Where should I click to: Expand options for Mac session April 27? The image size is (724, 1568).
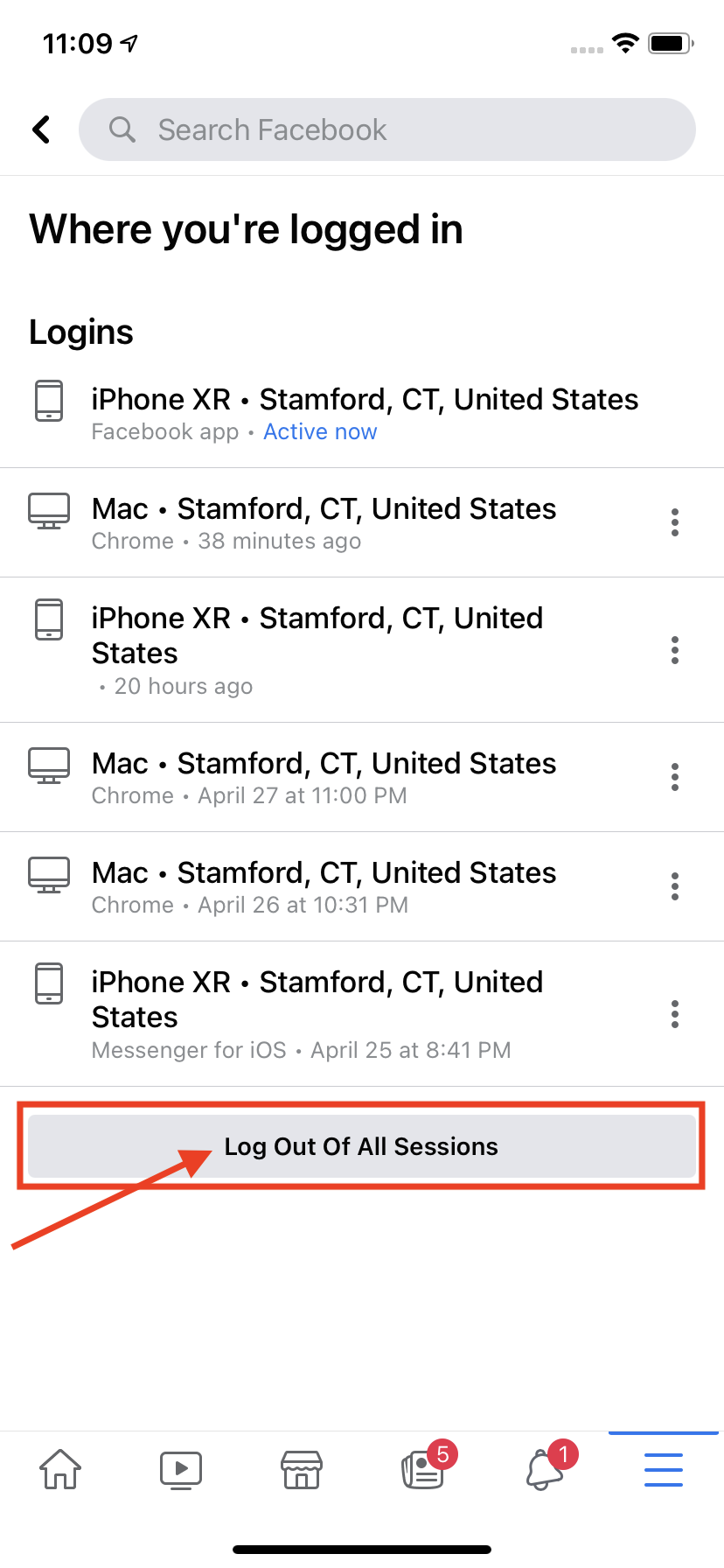(675, 776)
